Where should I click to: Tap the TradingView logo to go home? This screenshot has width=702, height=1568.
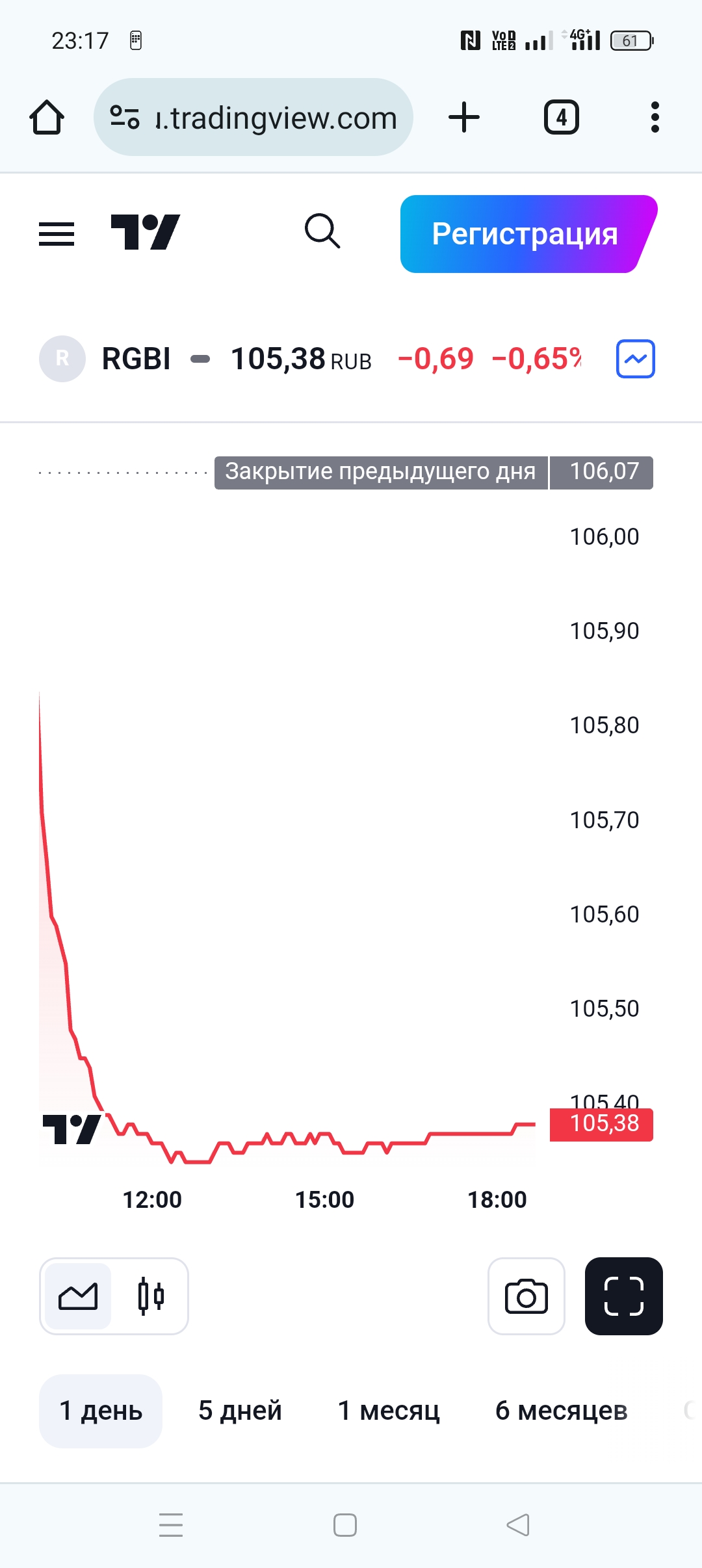pyautogui.click(x=145, y=232)
